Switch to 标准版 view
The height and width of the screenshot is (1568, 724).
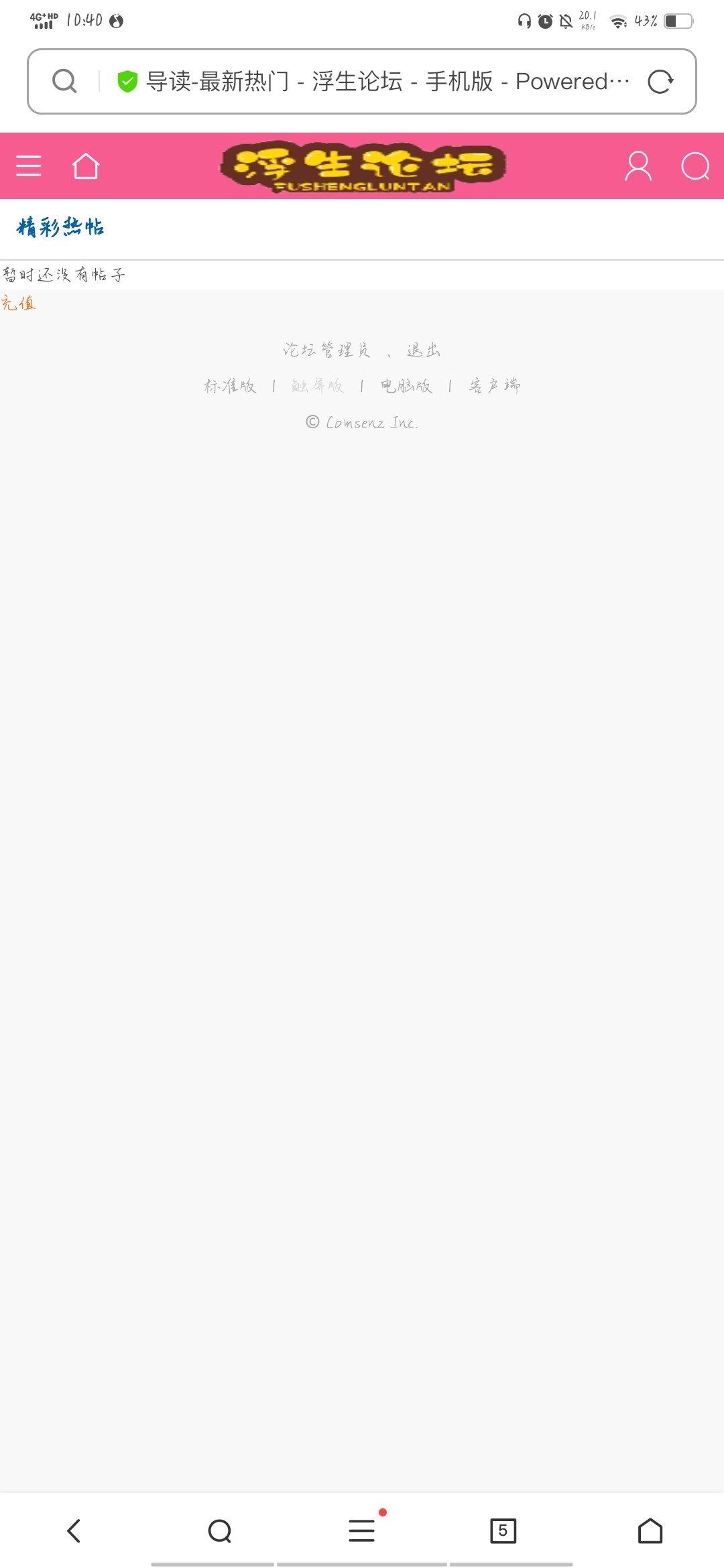click(x=230, y=386)
